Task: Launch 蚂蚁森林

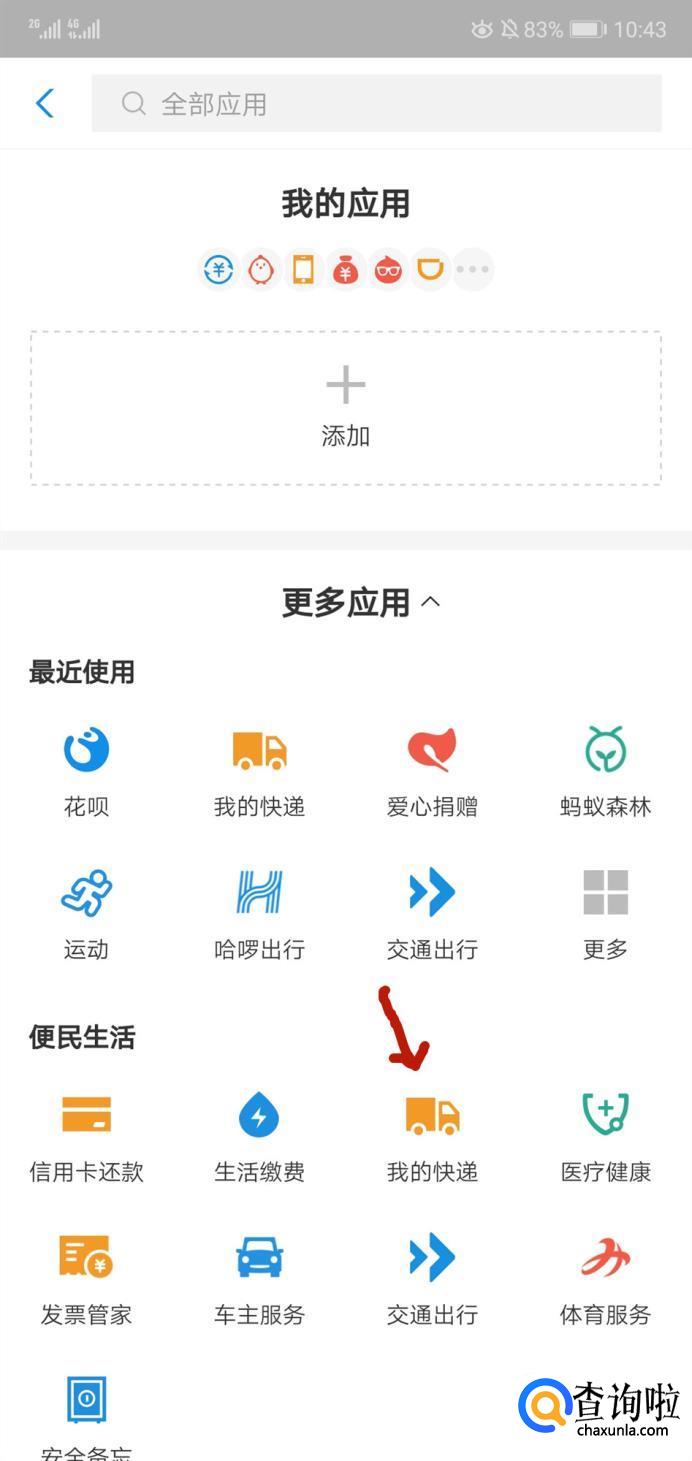Action: click(605, 772)
